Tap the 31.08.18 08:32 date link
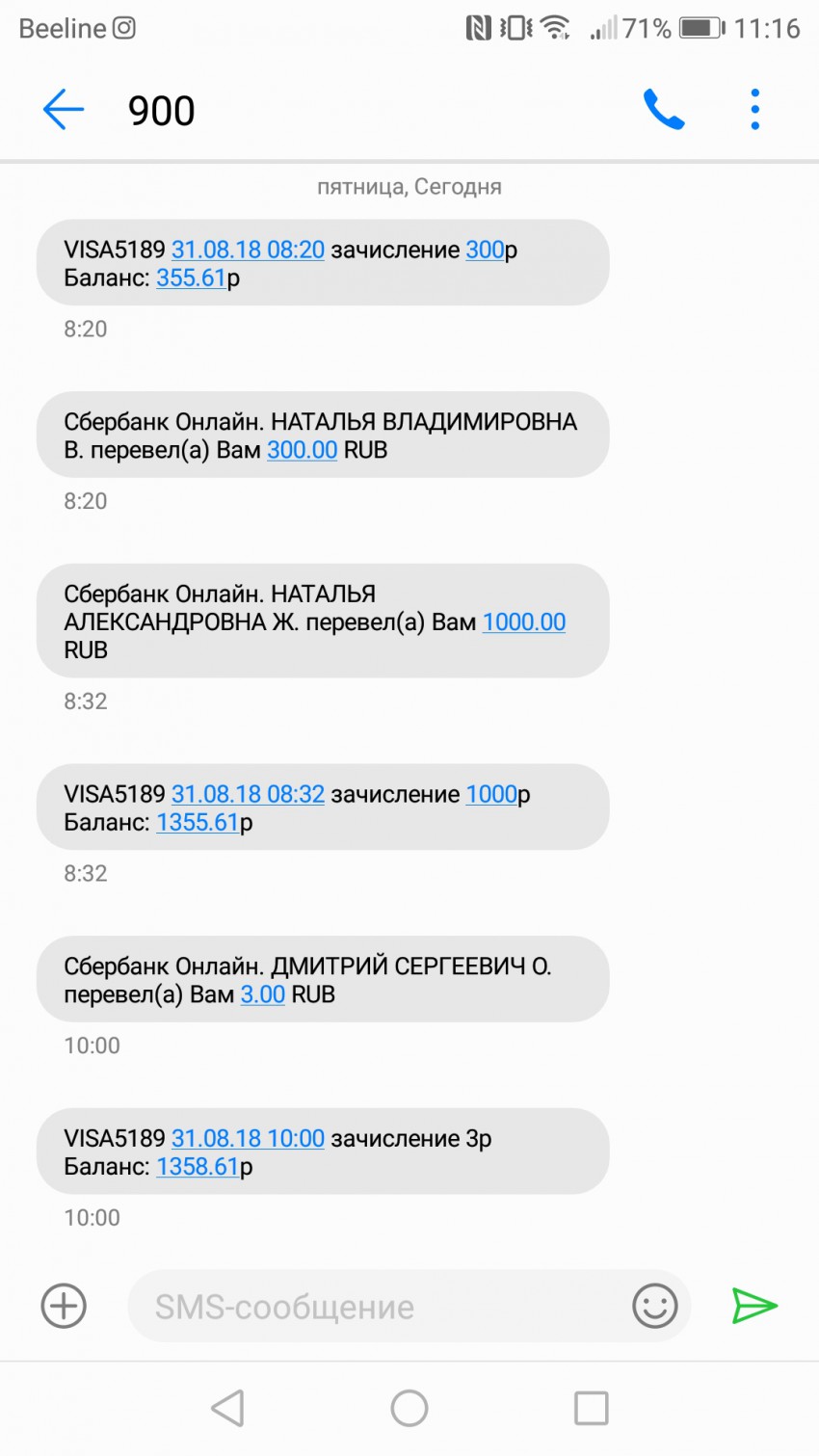819x1456 pixels. pyautogui.click(x=248, y=794)
